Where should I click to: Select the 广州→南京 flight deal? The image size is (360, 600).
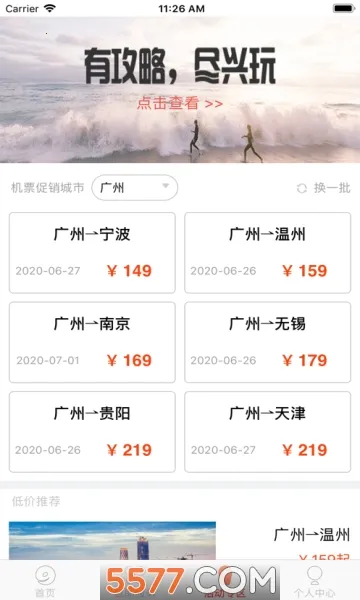click(92, 342)
